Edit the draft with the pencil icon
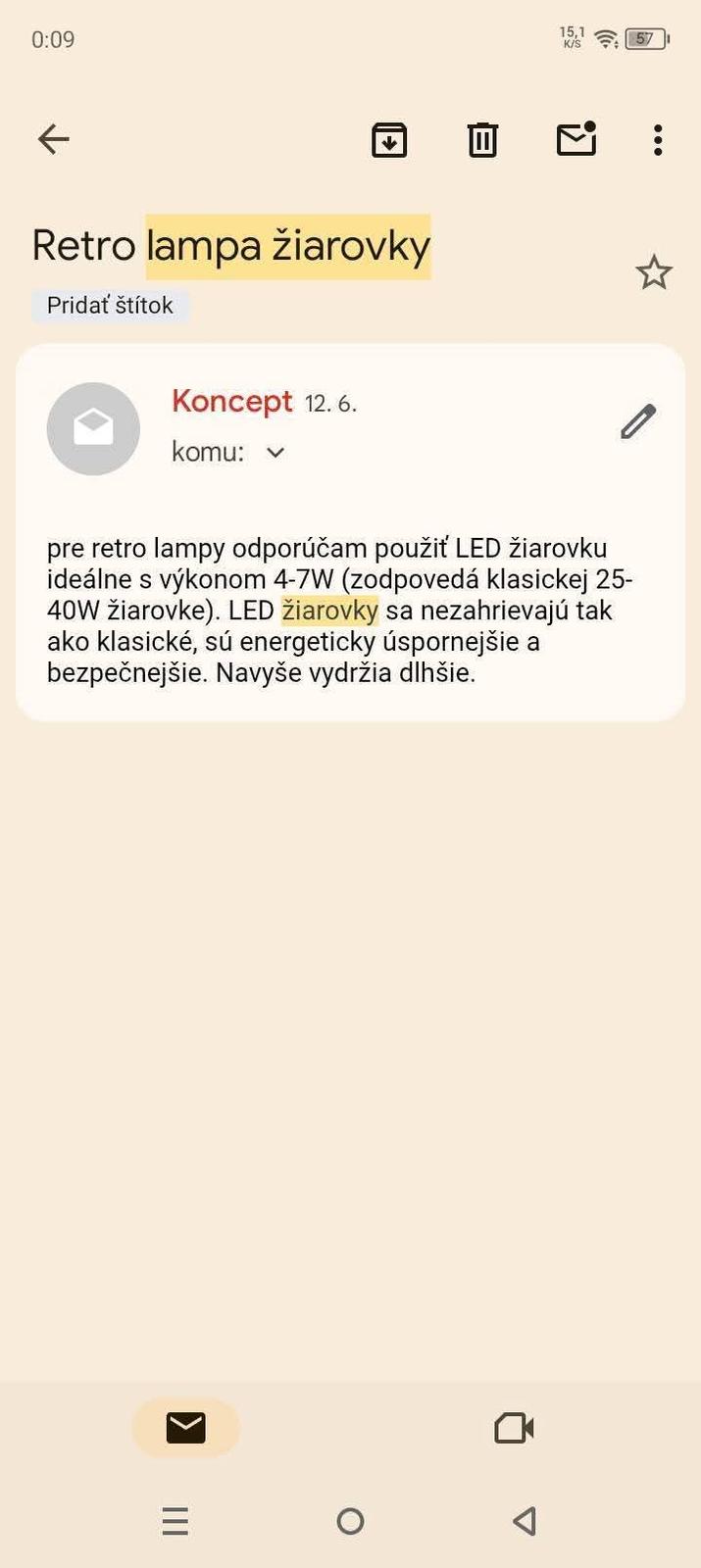Viewport: 701px width, 1568px height. click(637, 421)
